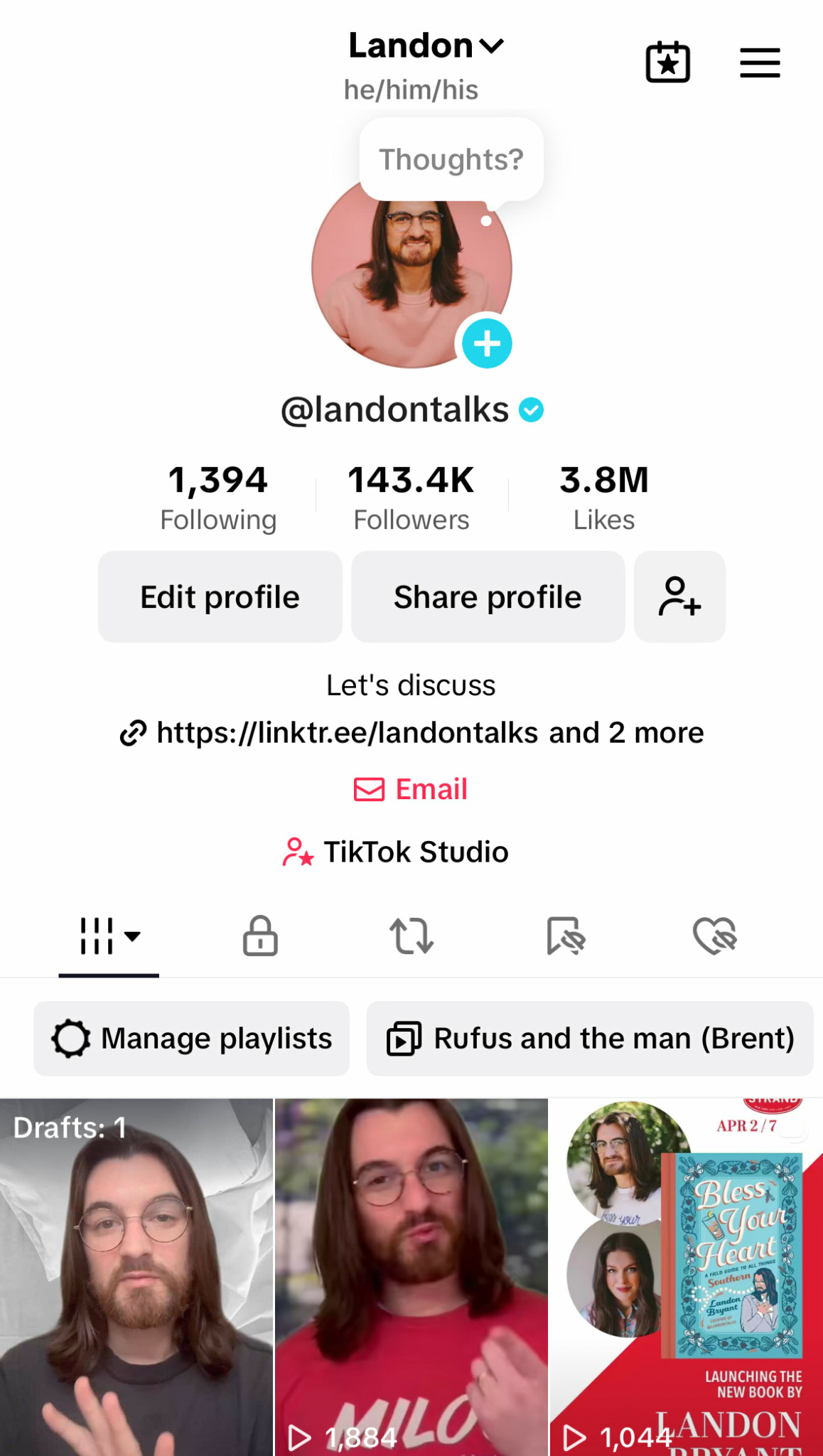Tap Share profile
The width and height of the screenshot is (823, 1456).
(x=488, y=597)
